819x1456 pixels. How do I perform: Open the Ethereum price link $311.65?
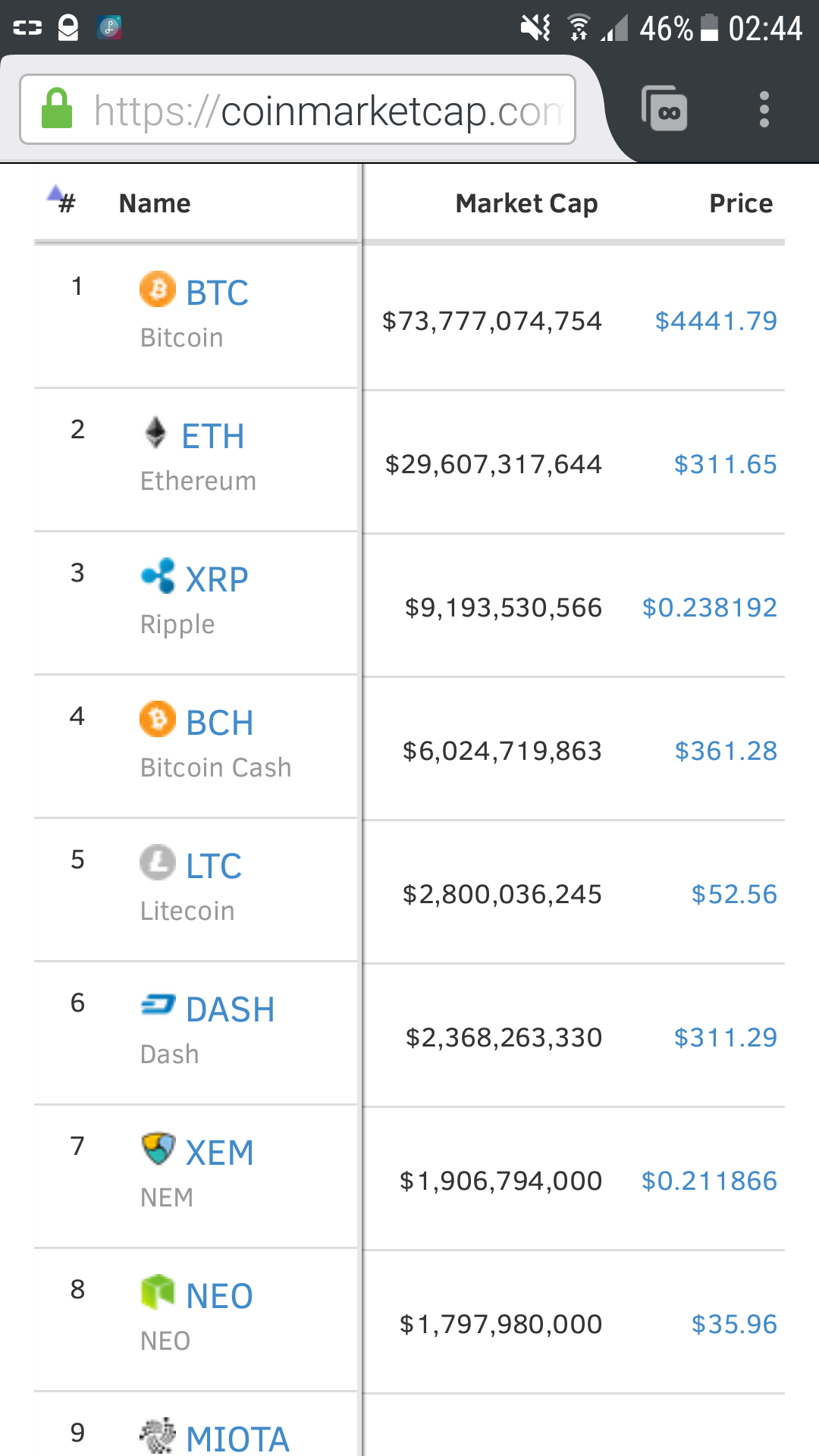click(x=726, y=464)
